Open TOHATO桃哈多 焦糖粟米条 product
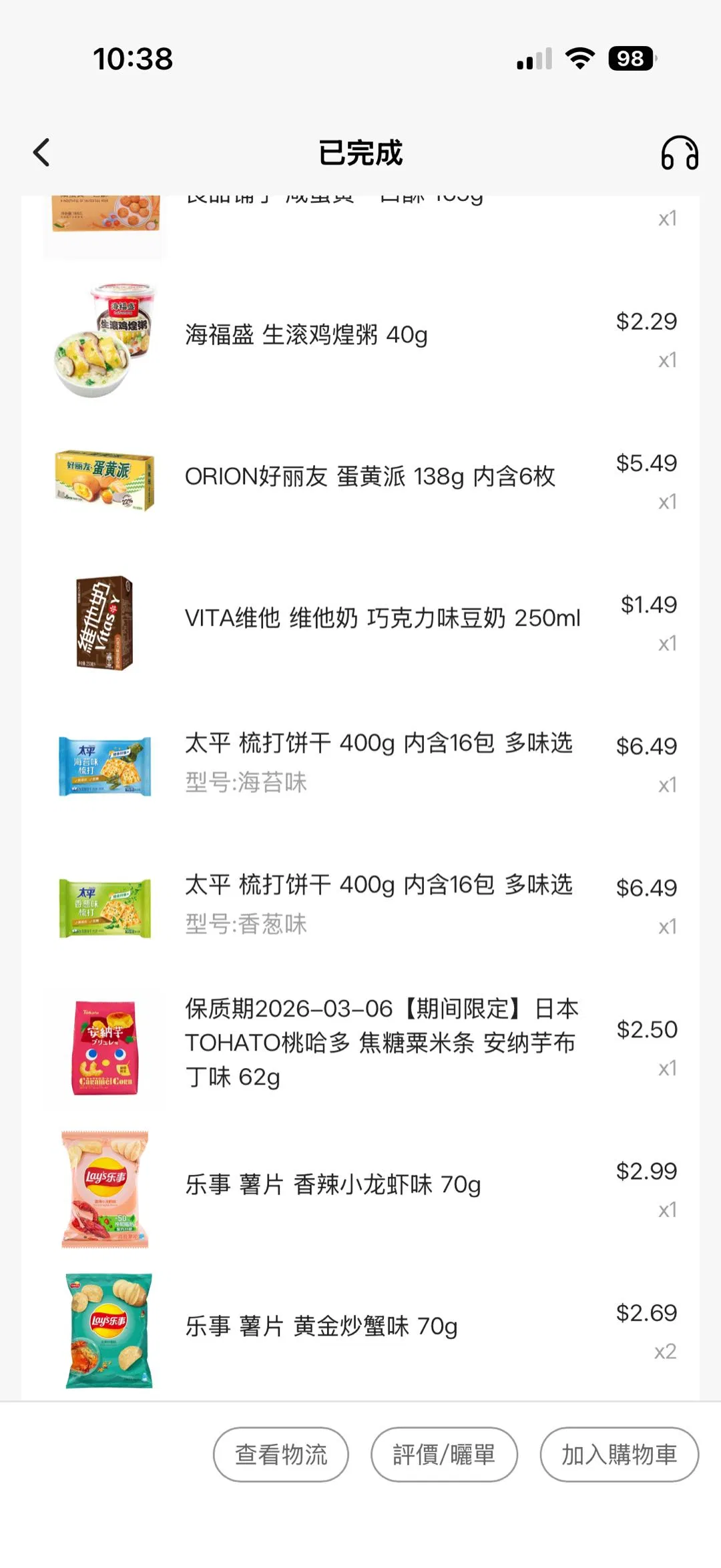Viewport: 721px width, 1568px height. 381,1043
